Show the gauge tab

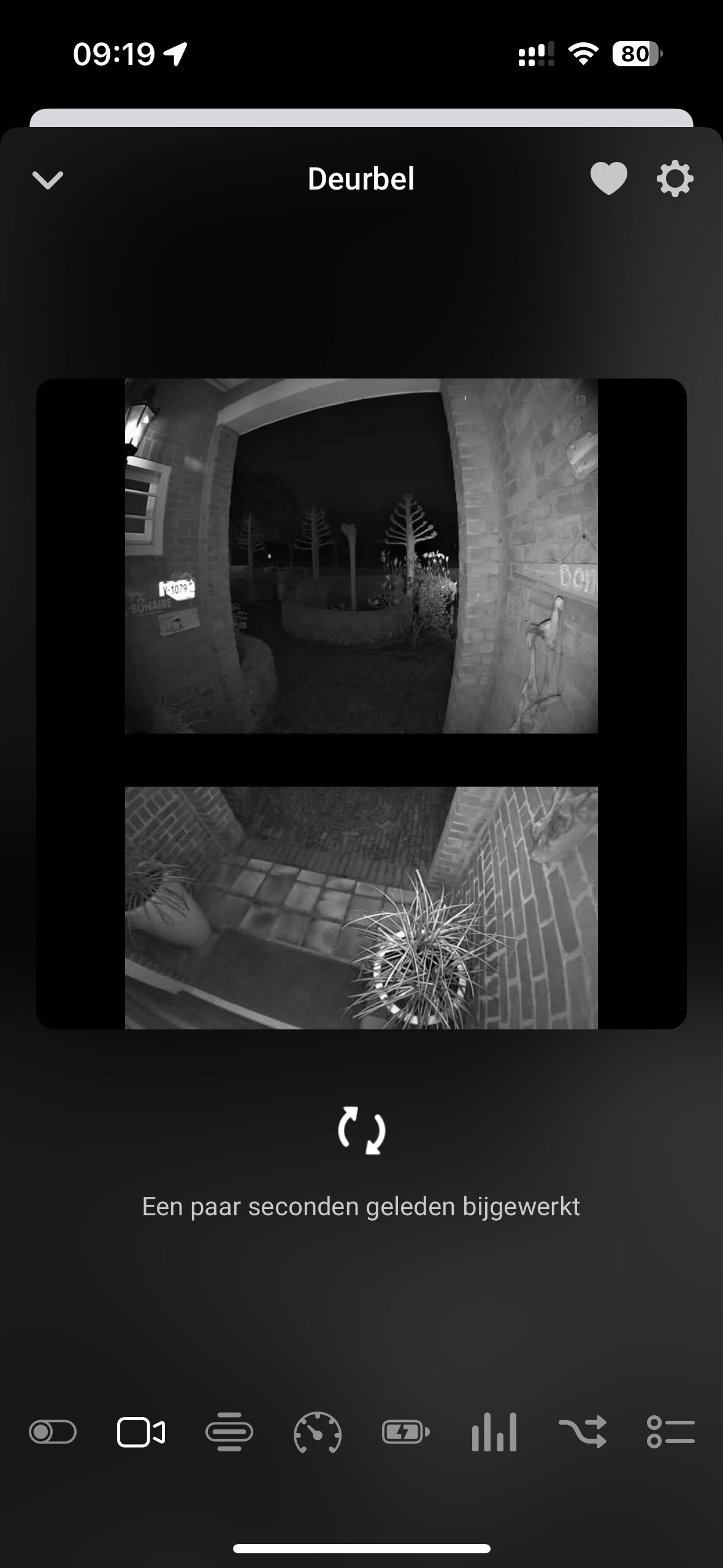coord(318,1432)
